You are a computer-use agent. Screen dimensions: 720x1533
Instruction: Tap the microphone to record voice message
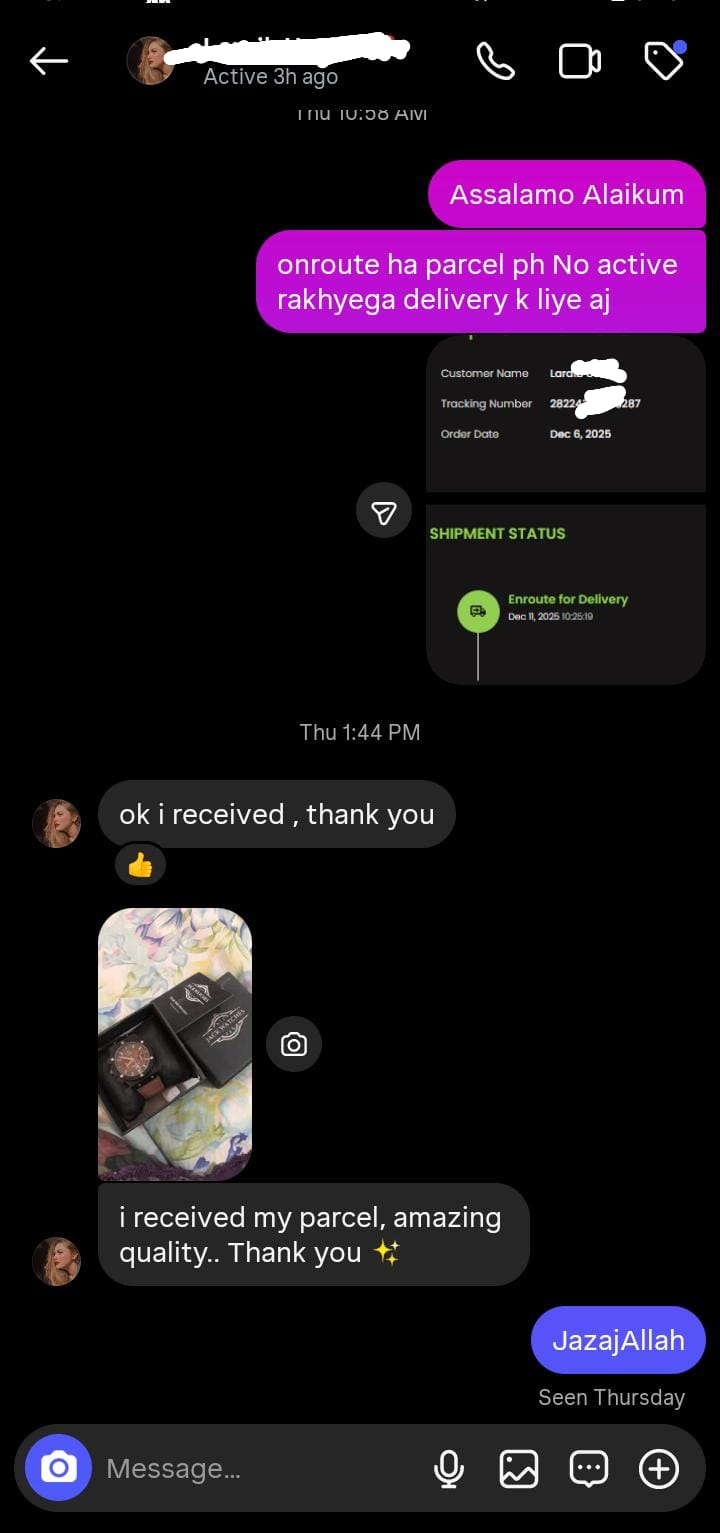pos(449,1468)
